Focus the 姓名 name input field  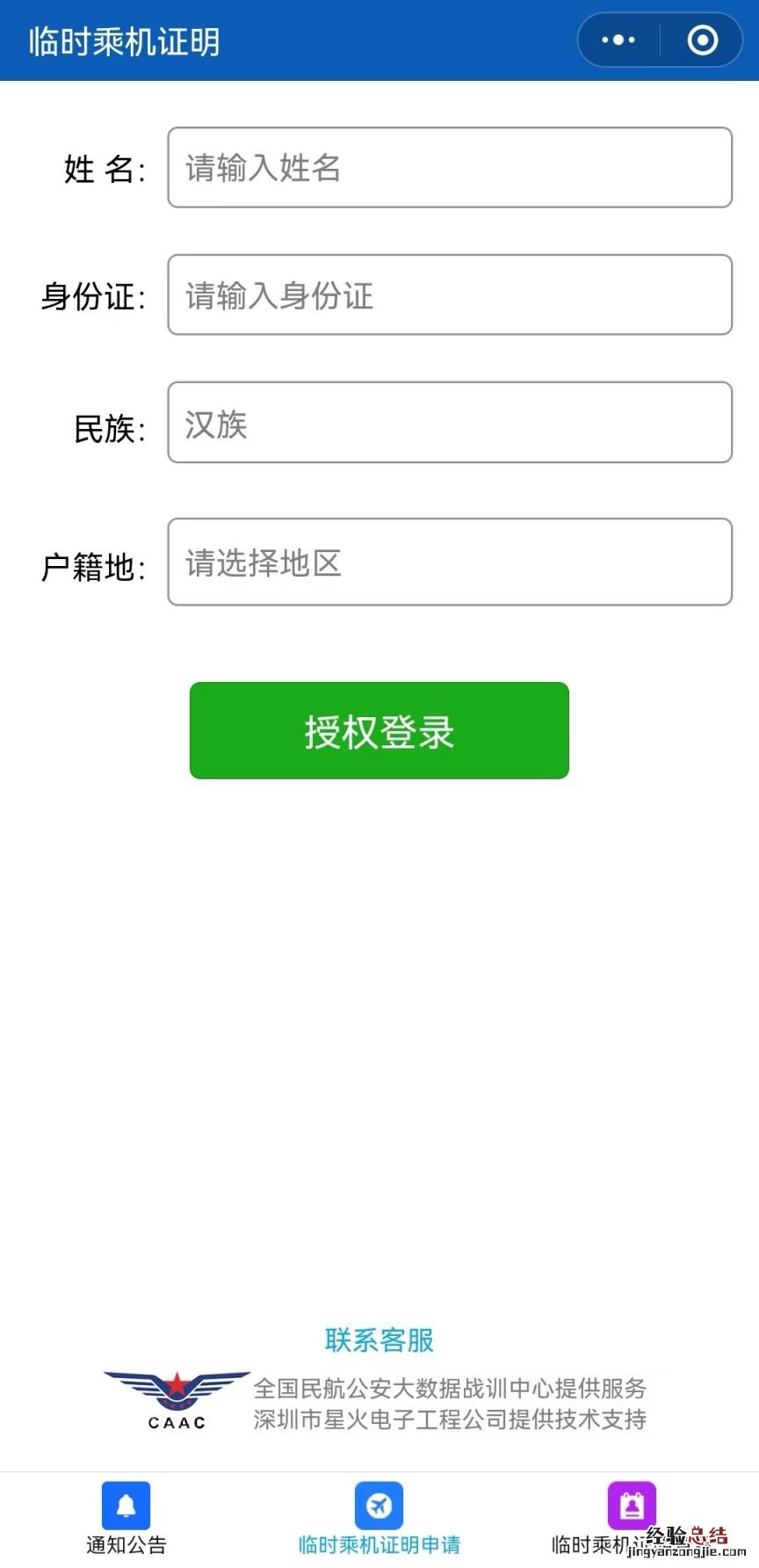click(x=449, y=167)
